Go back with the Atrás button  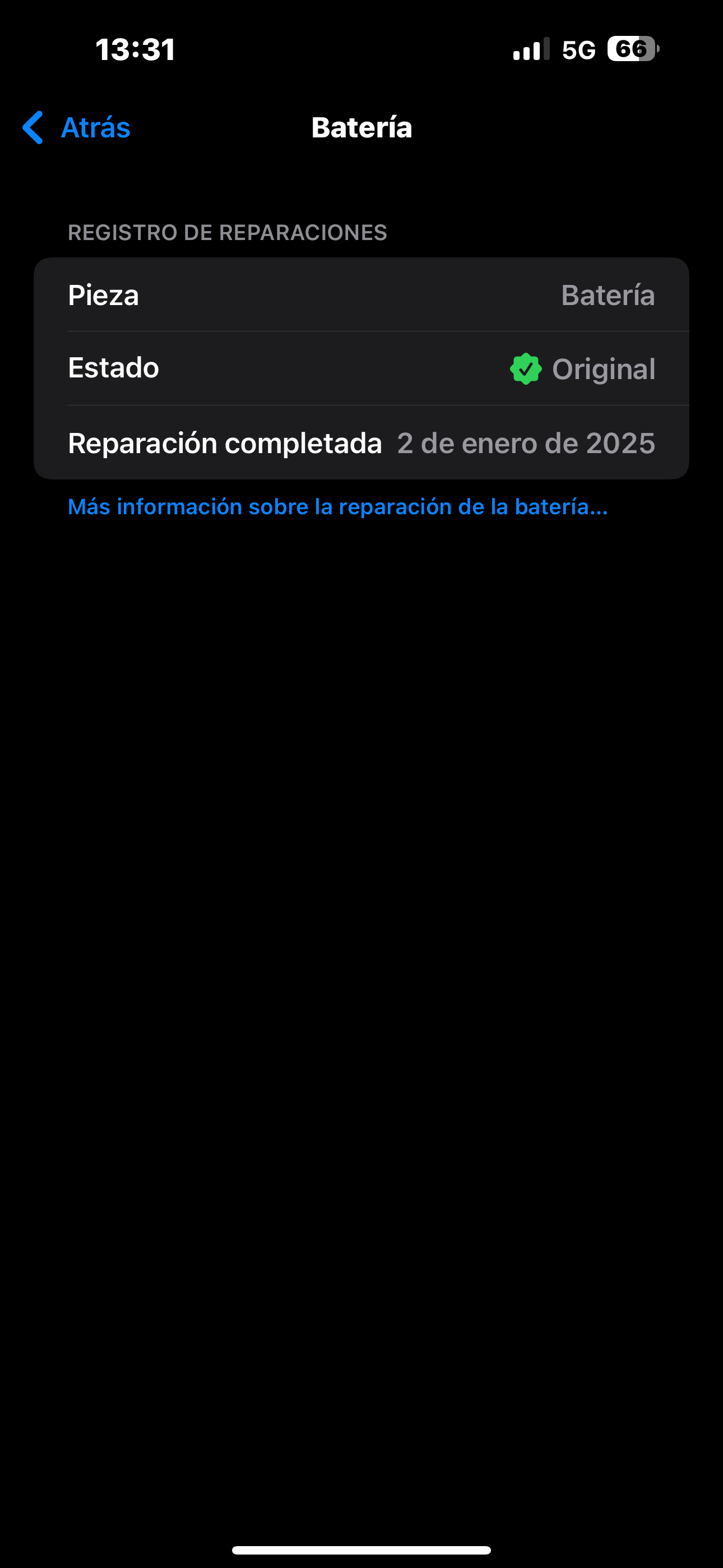(x=77, y=128)
